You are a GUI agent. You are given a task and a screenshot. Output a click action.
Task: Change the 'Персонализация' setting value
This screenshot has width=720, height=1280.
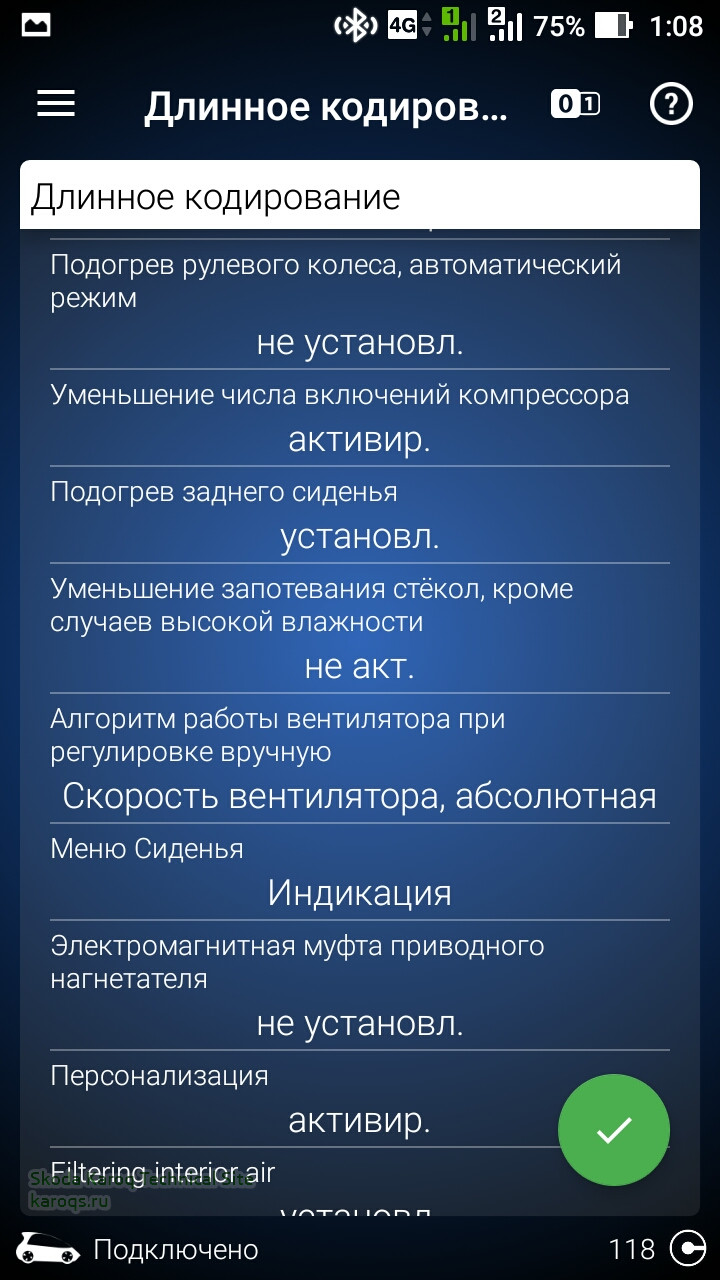(x=360, y=1120)
